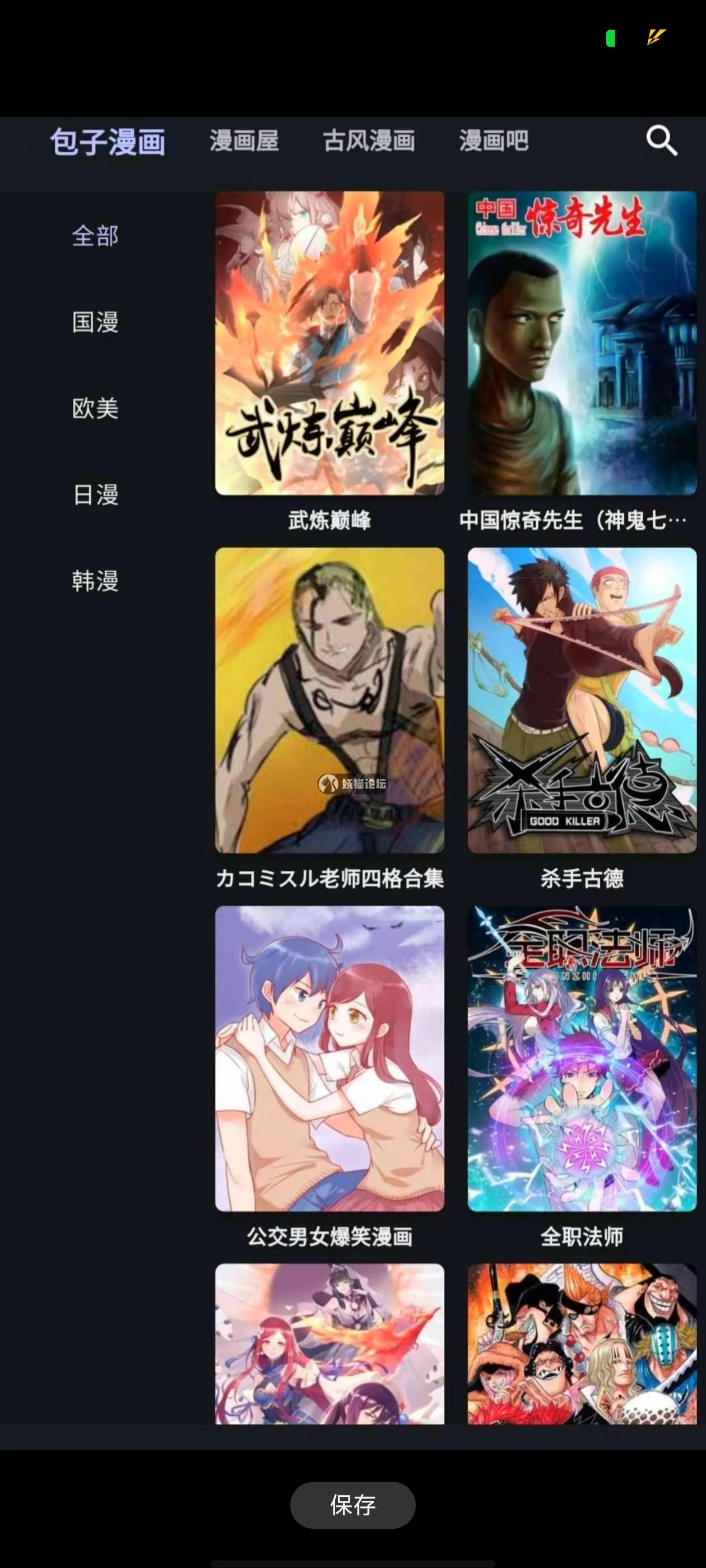Filter by 韩漫 category
The width and height of the screenshot is (706, 1568).
click(x=95, y=581)
